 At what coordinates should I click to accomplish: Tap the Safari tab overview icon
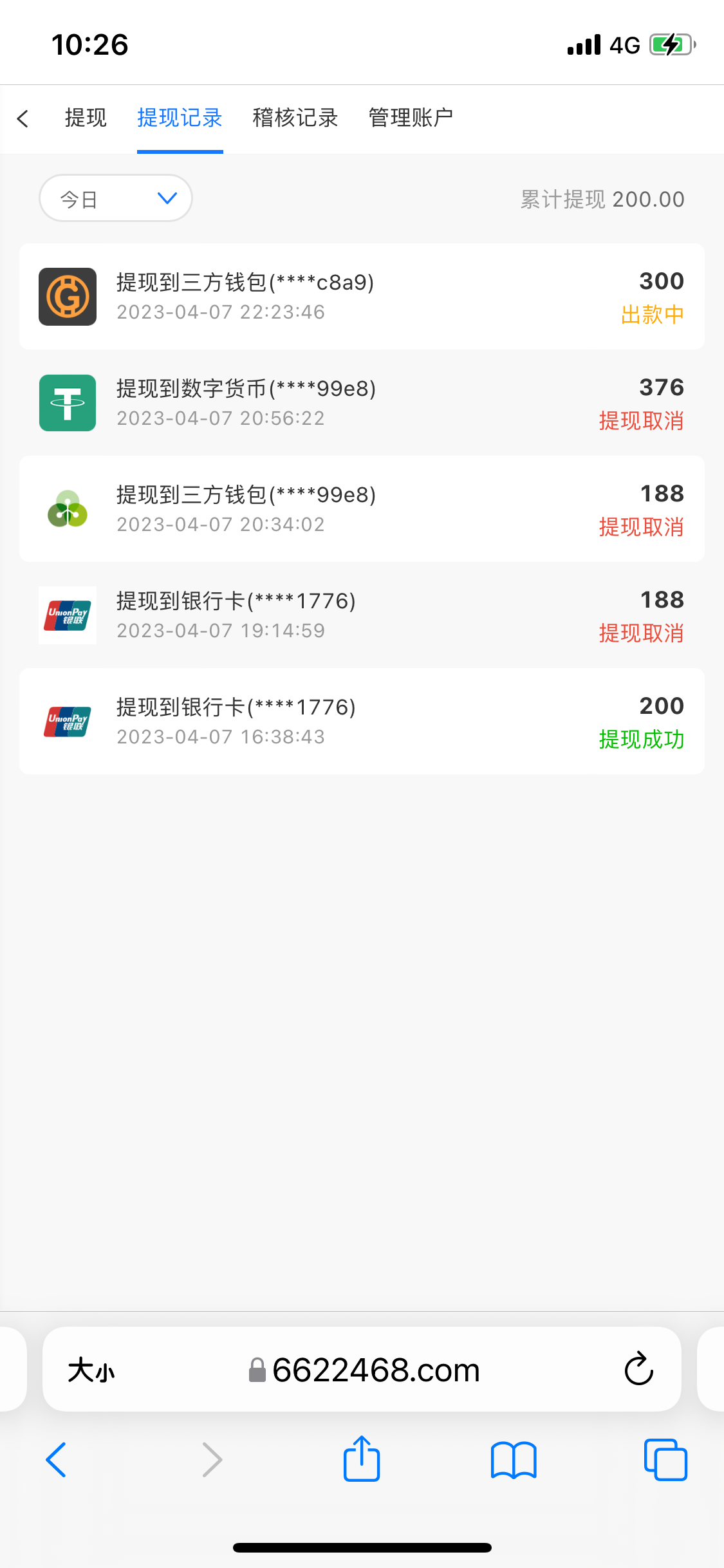[665, 1460]
